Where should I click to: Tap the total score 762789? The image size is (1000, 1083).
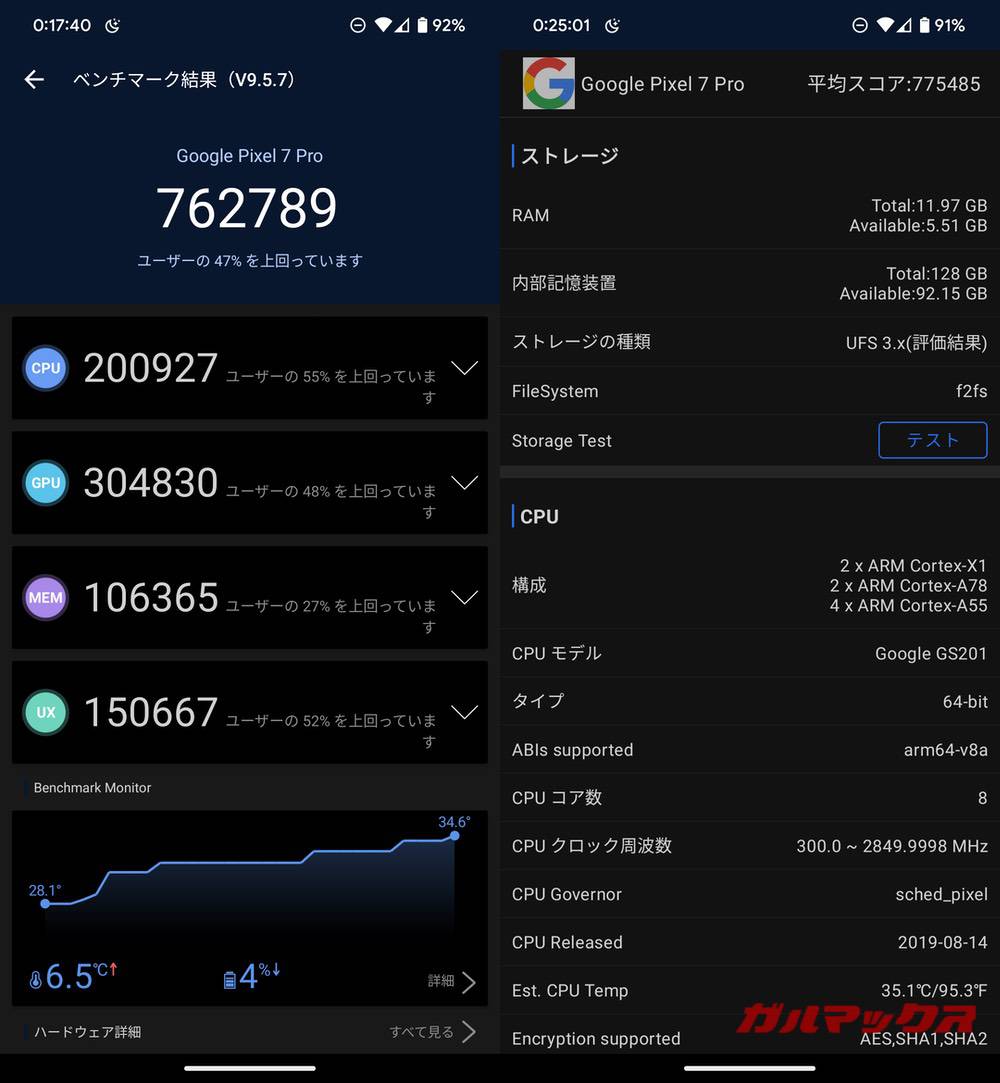248,207
